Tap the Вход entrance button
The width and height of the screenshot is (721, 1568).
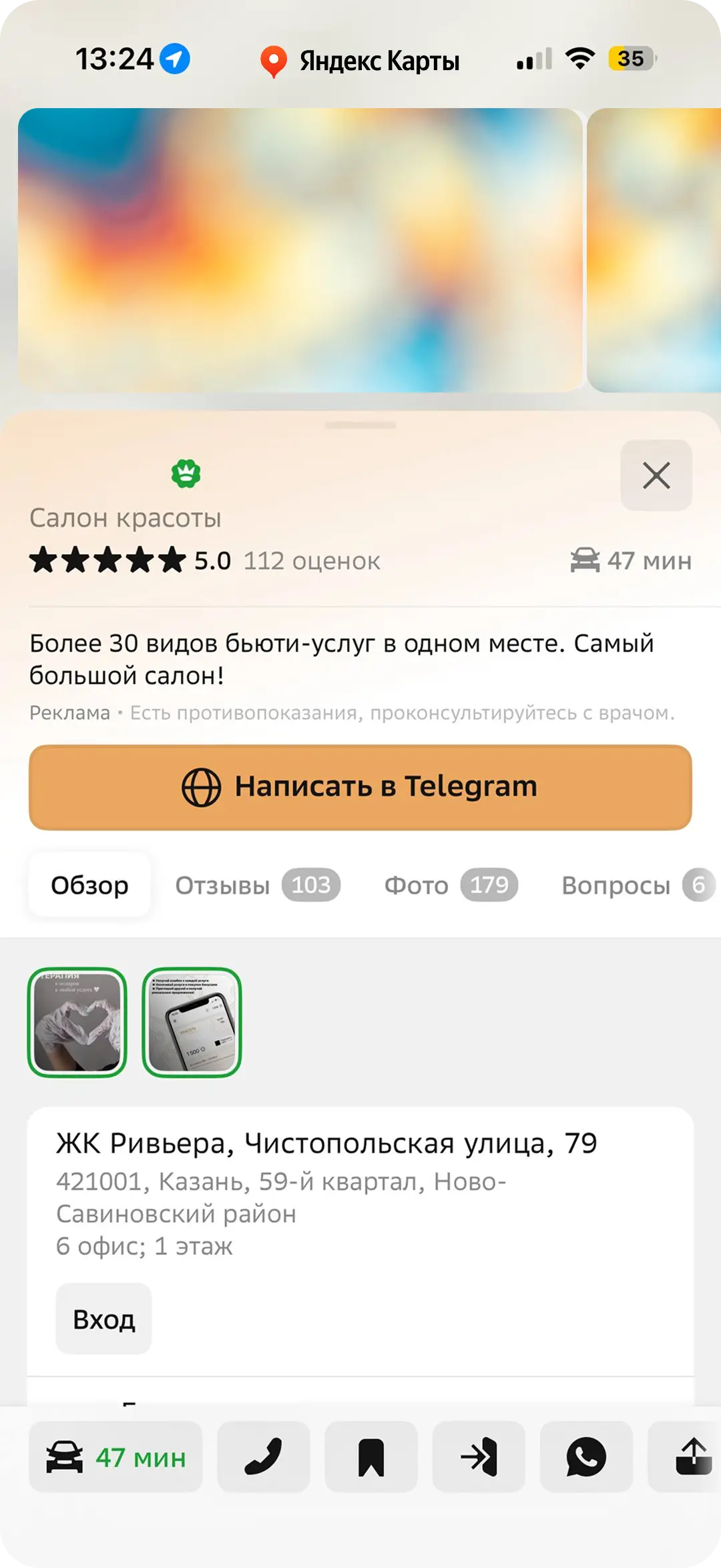[103, 1319]
